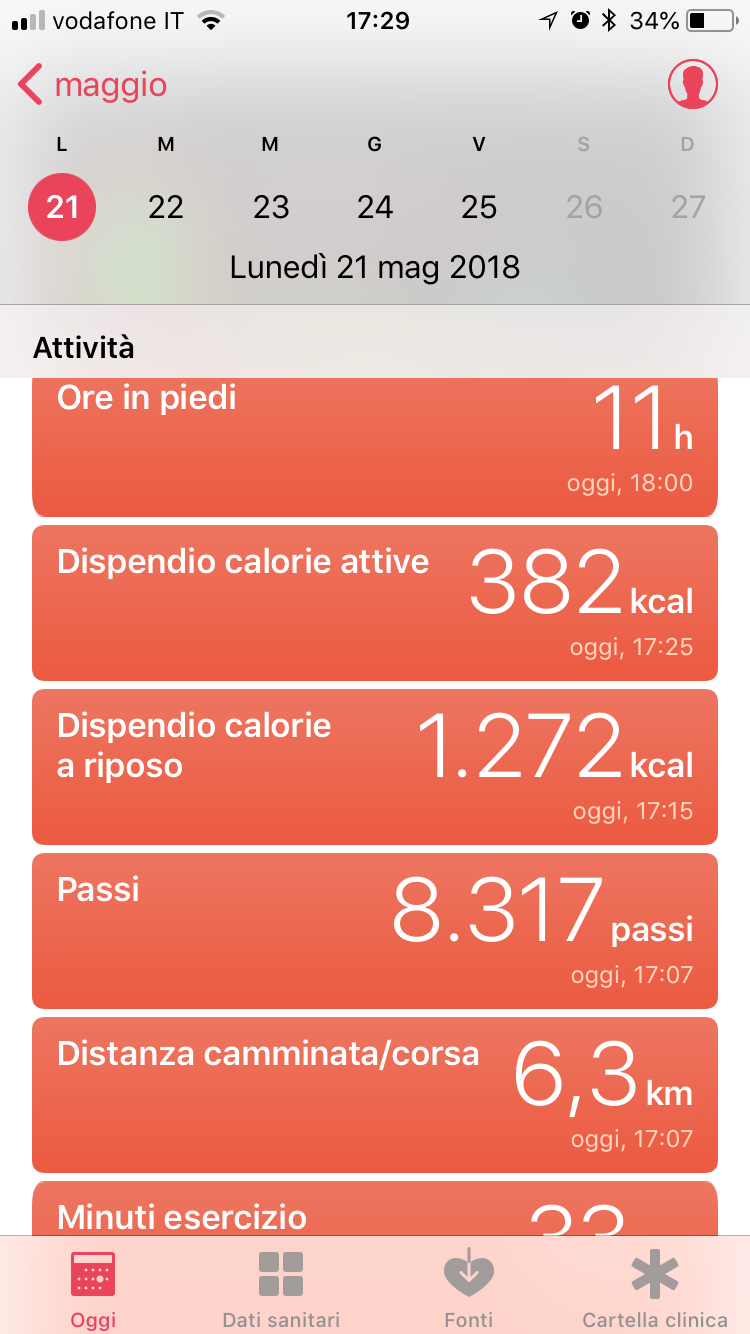Switch to the Fonti tab

pos(469,1289)
